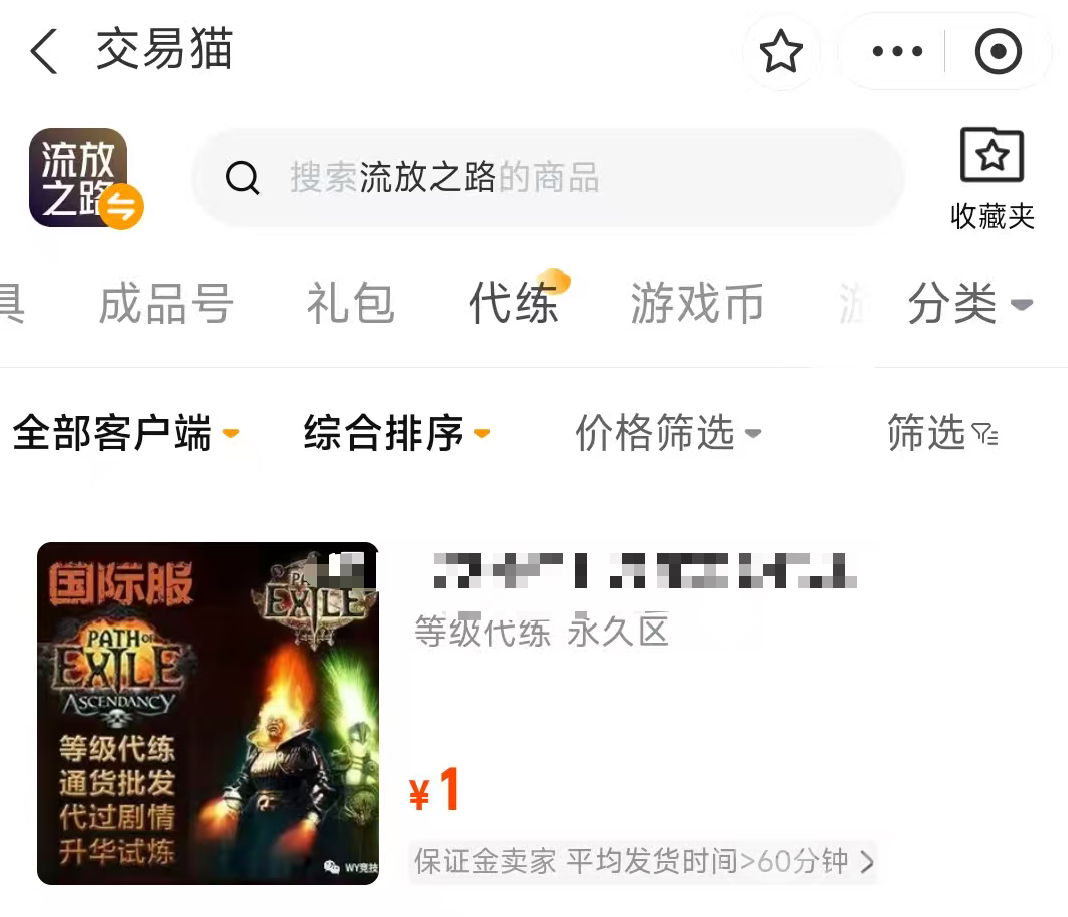Image resolution: width=1068 pixels, height=917 pixels.
Task: Select the 代练 tab
Action: pos(514,304)
